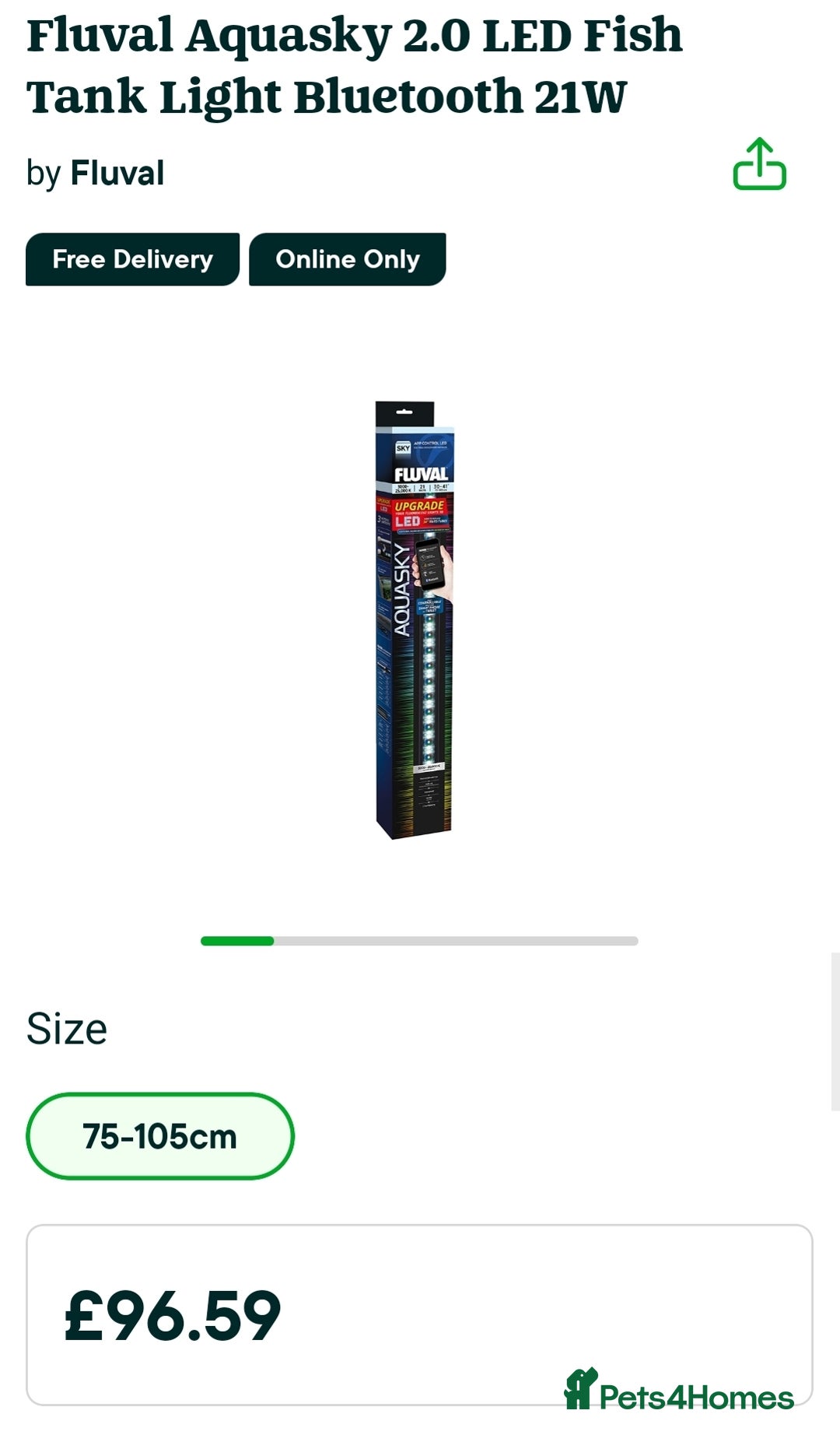Share this Fluval Aquasky product
Image resolution: width=840 pixels, height=1435 pixels.
coord(759,164)
